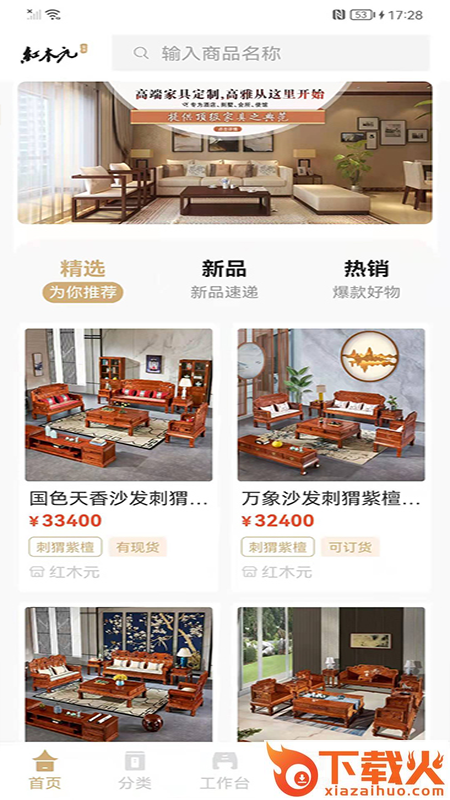This screenshot has height=800, width=450.
Task: Open the 万象沙发 product card
Action: click(331, 457)
